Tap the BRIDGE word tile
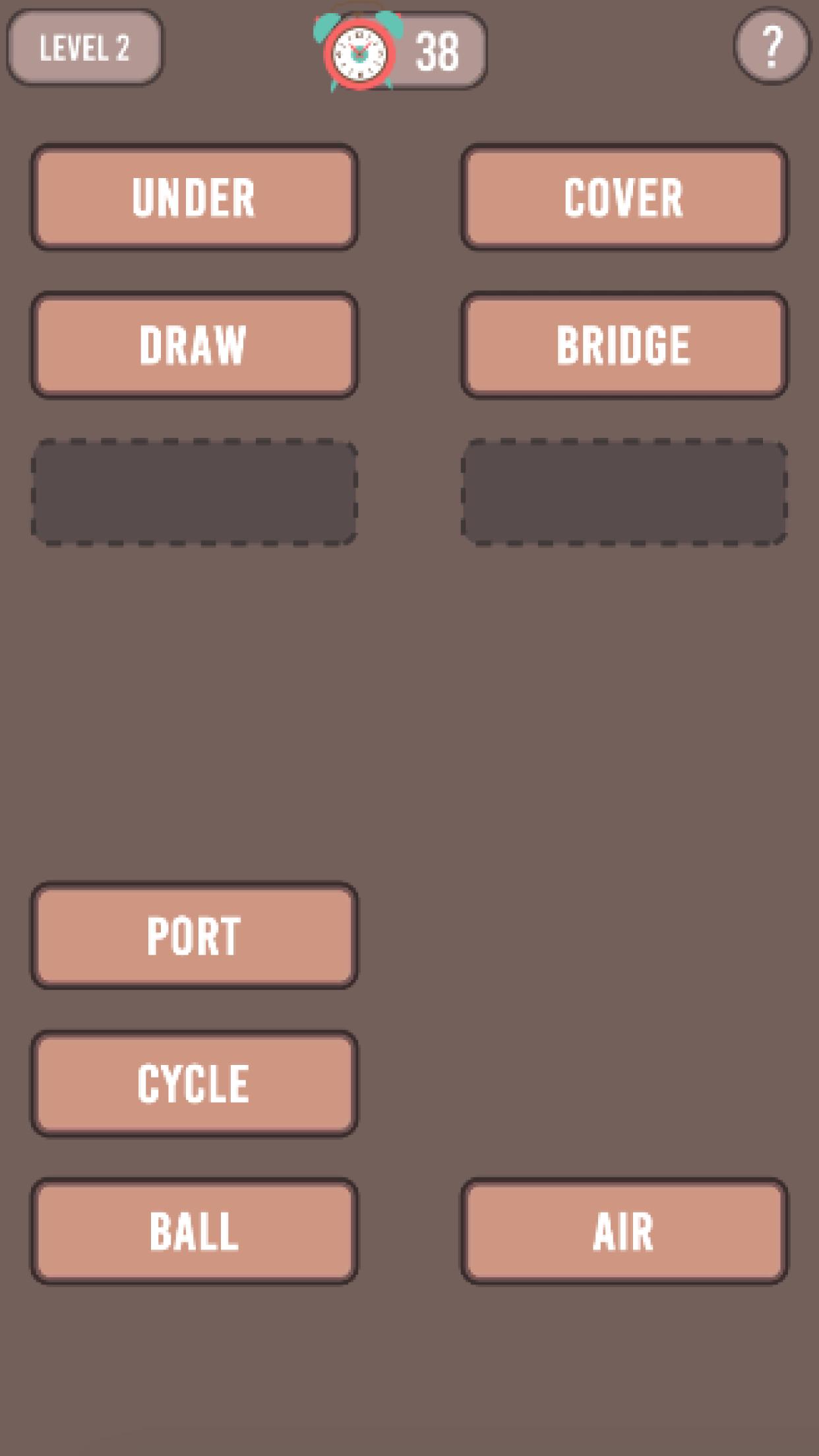 [x=623, y=343]
